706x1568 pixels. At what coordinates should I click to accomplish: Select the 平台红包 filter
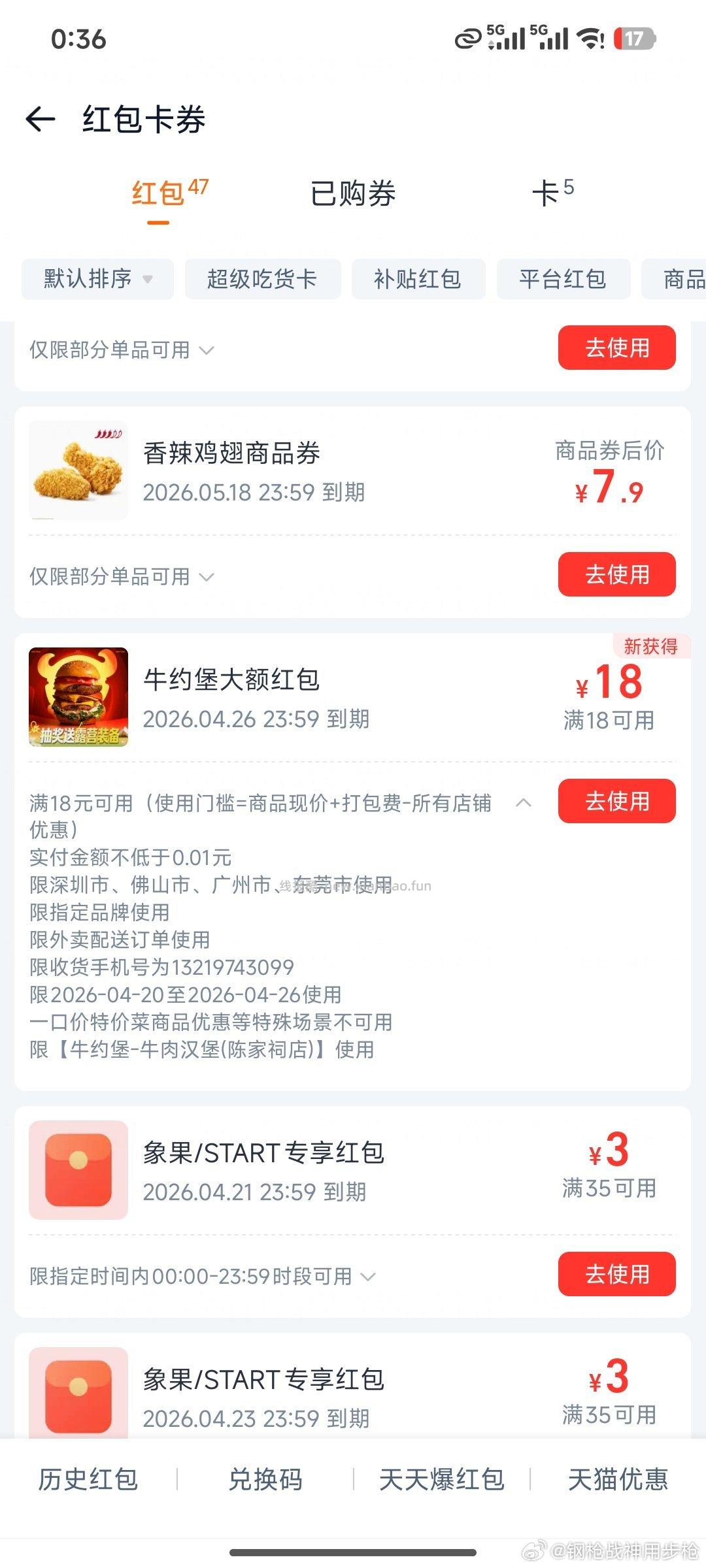563,279
